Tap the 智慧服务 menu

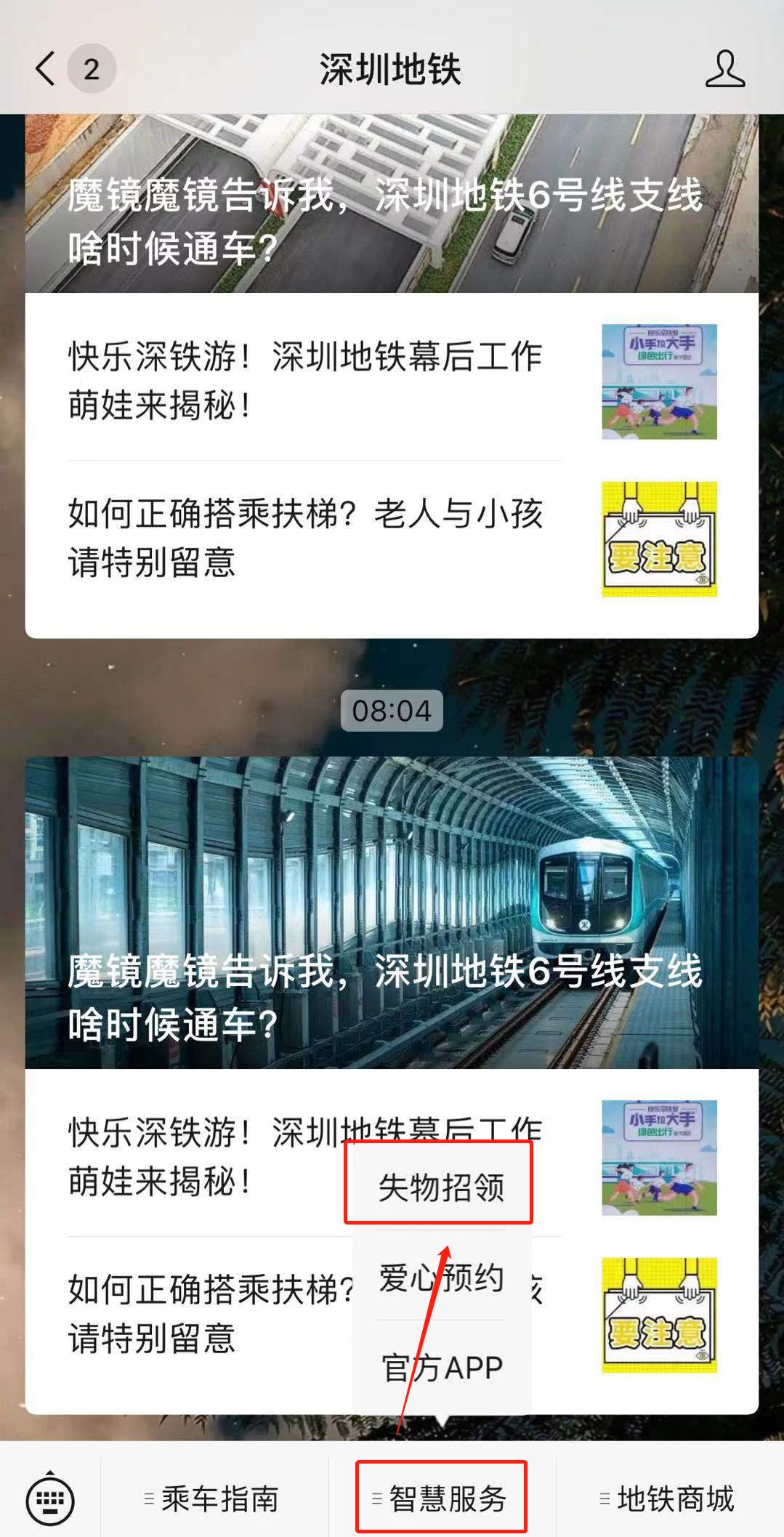point(441,1498)
